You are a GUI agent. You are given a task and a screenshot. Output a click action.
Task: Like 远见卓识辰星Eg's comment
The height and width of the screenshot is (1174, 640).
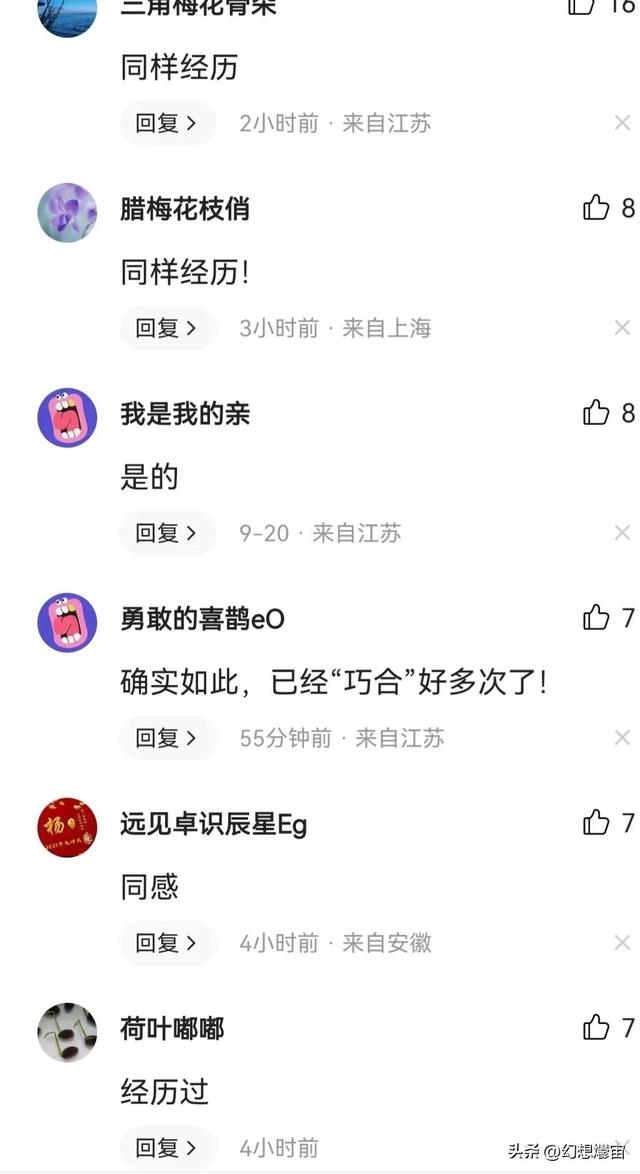point(596,823)
